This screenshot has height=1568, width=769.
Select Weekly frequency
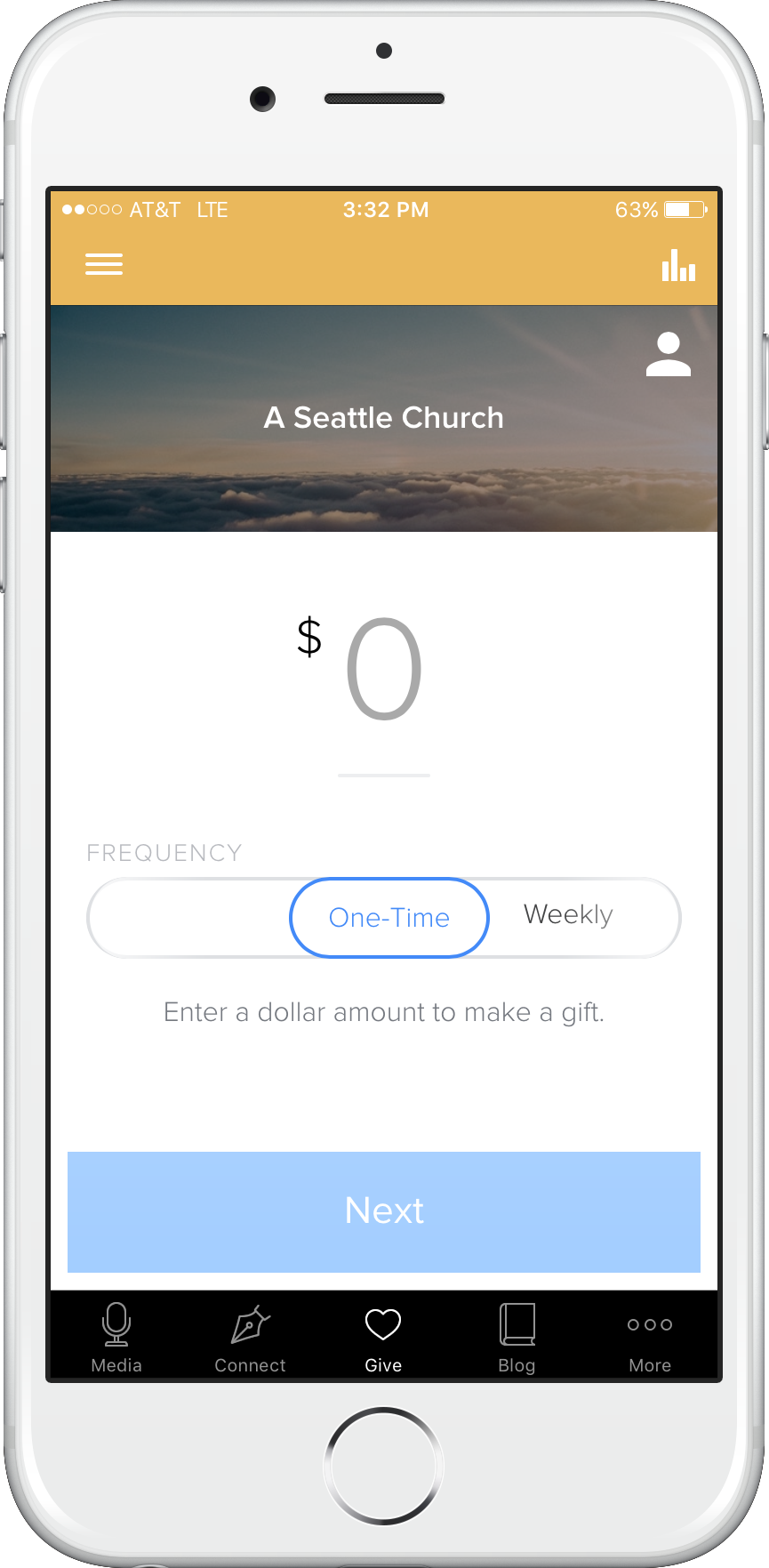click(568, 915)
